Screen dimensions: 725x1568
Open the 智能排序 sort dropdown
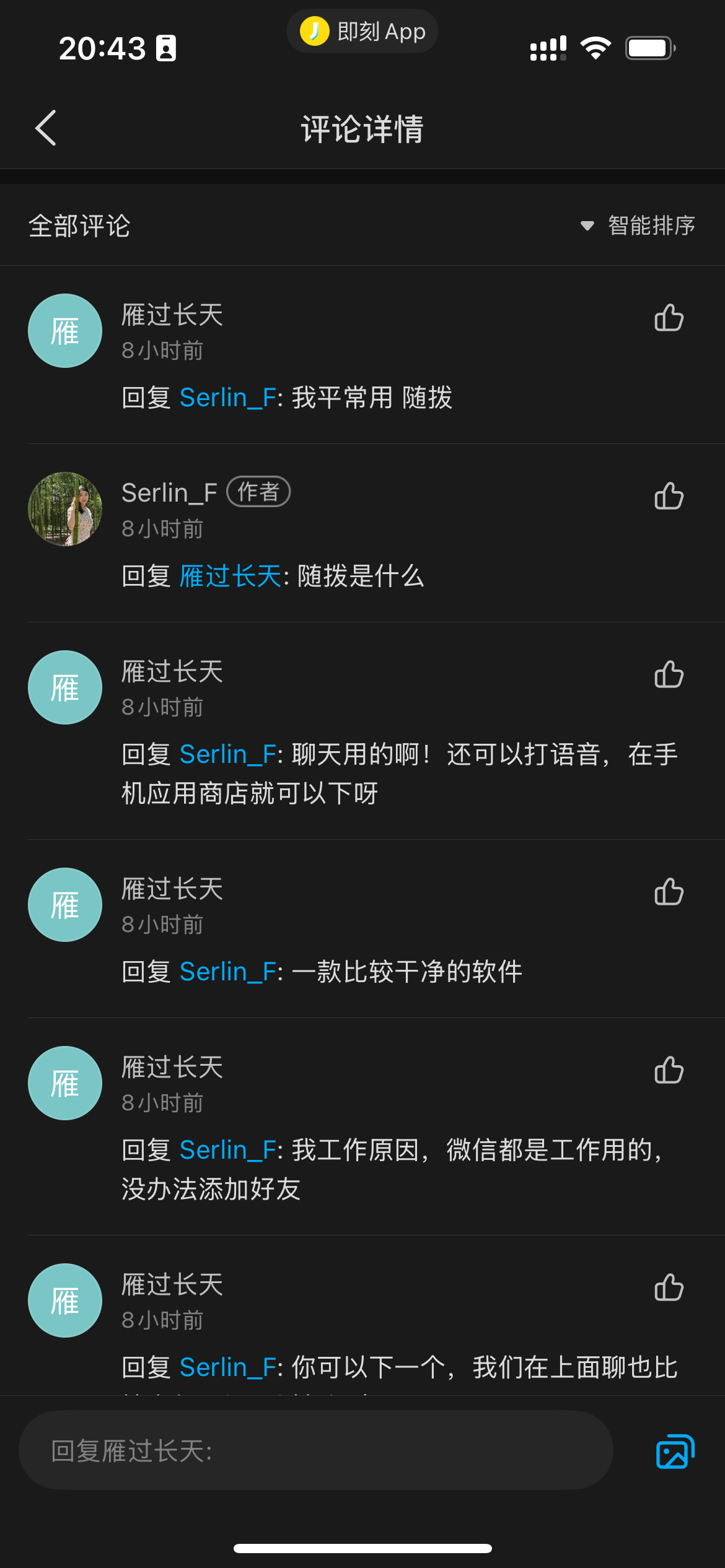point(638,225)
